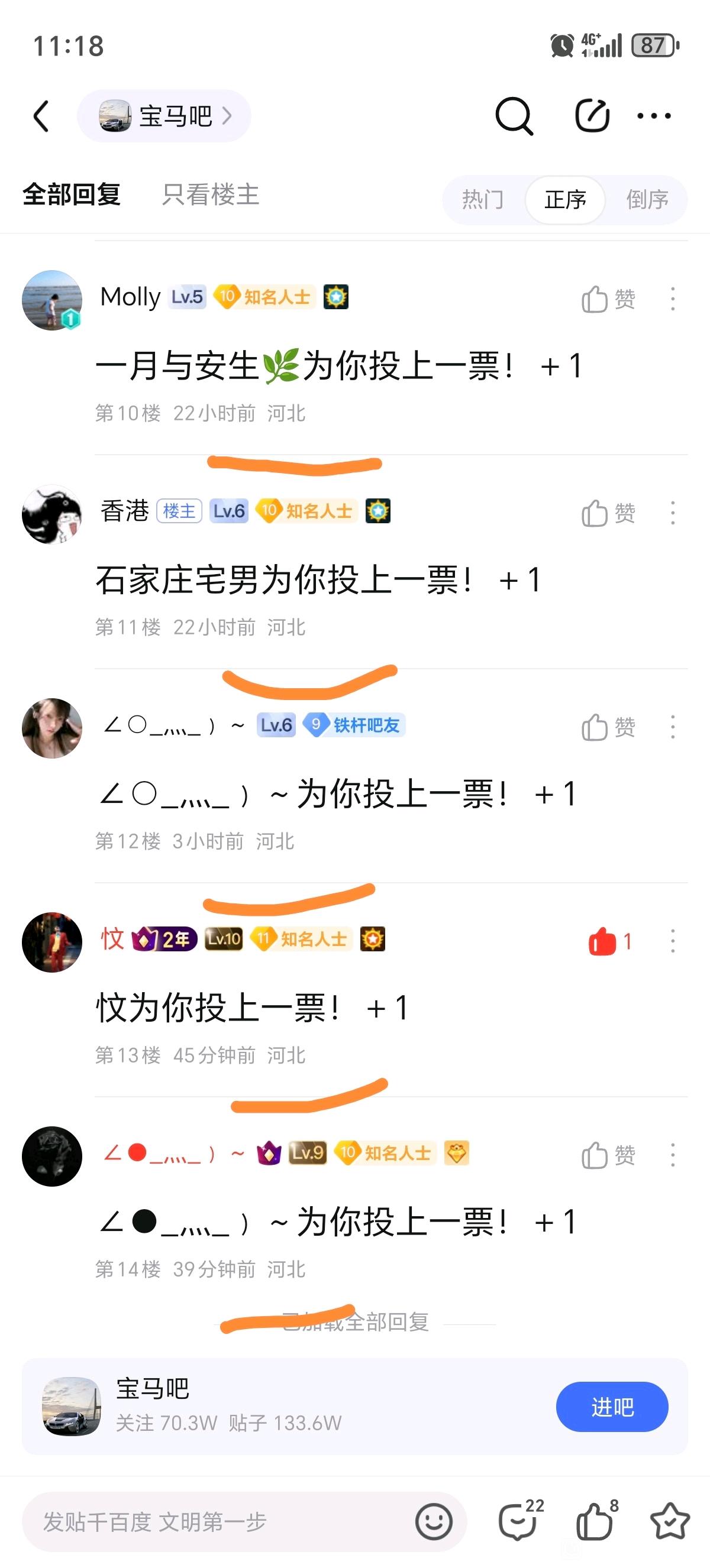Favorite this thread with the star icon
The image size is (710, 1568).
tap(670, 1521)
